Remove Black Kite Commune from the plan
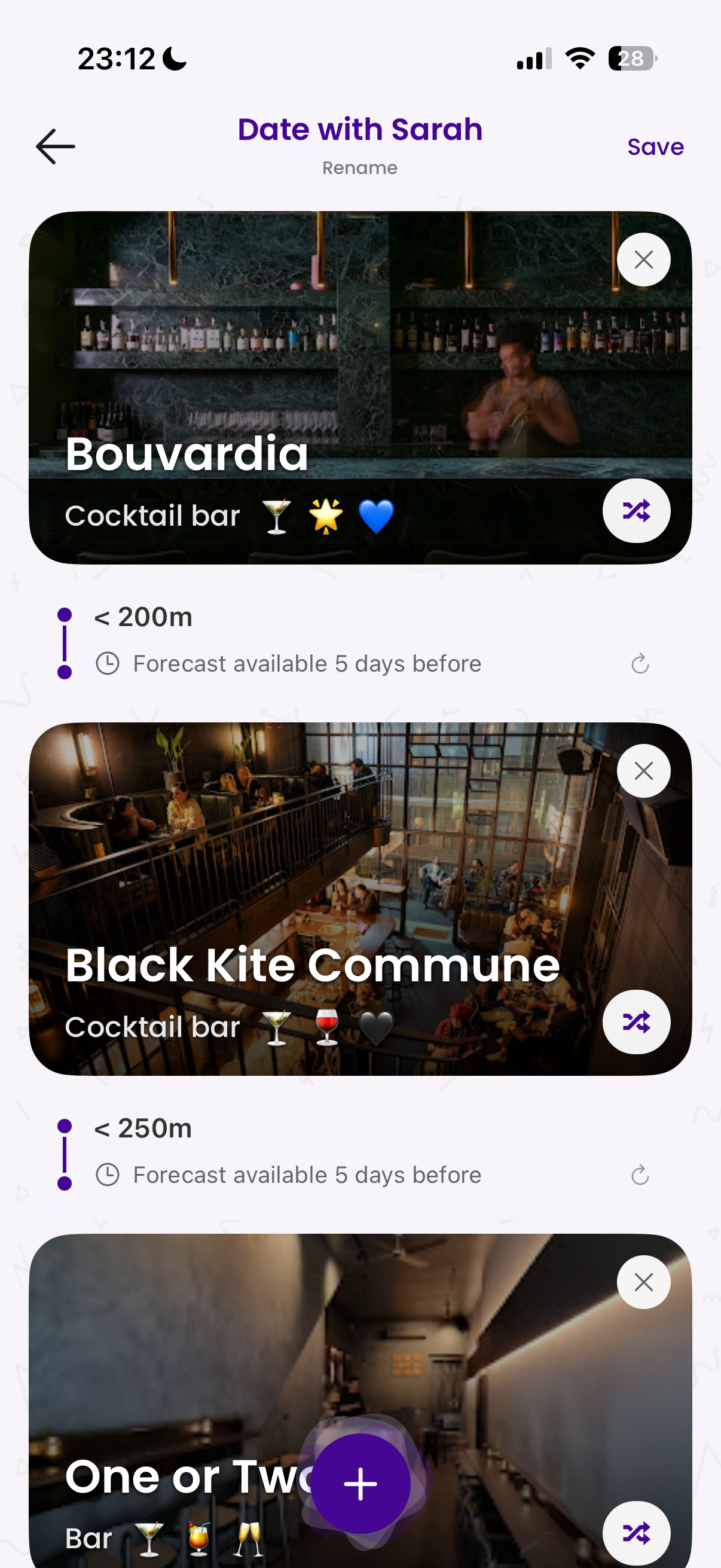 click(643, 771)
